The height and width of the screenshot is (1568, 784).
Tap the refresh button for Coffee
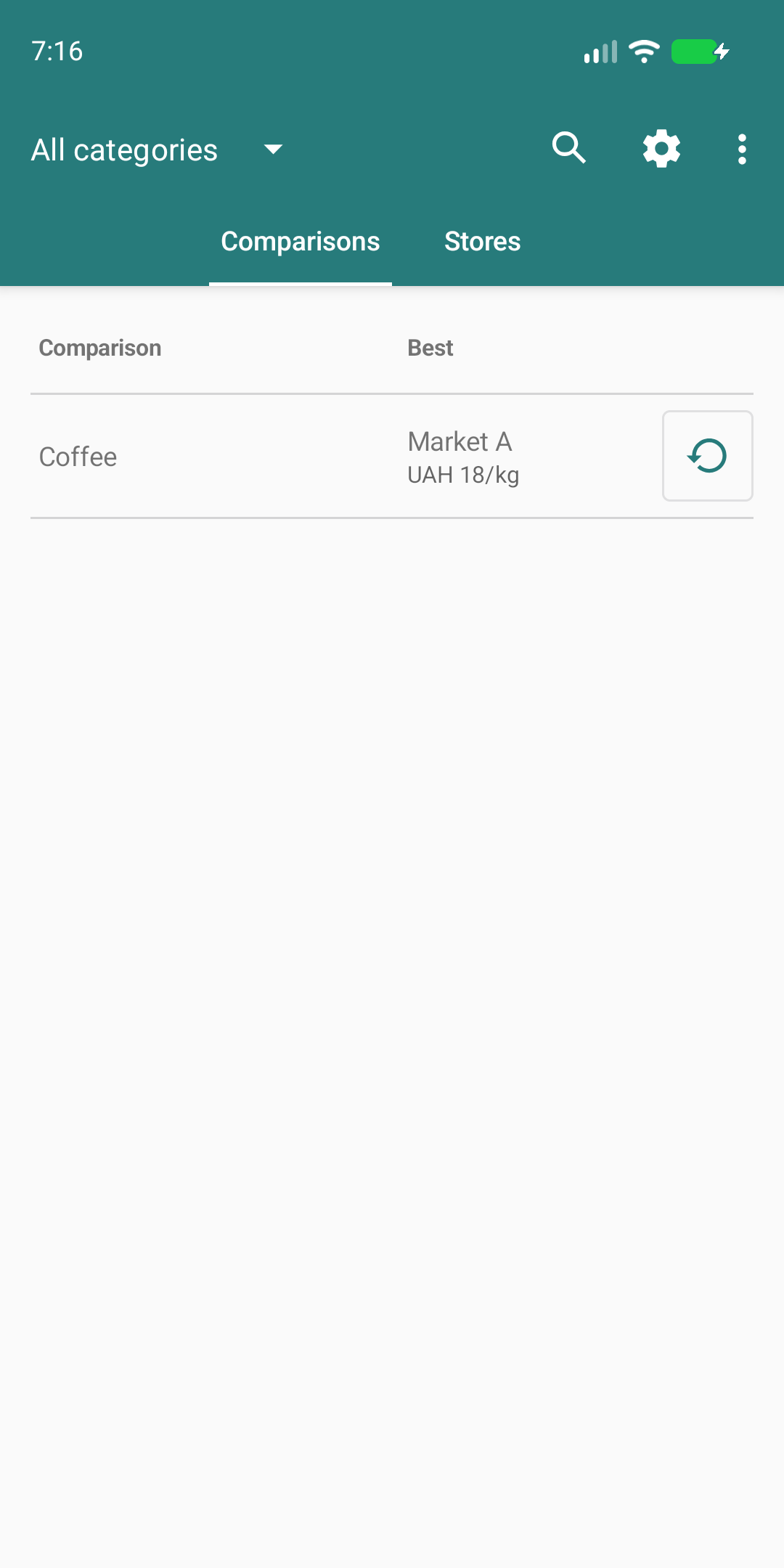pos(708,456)
